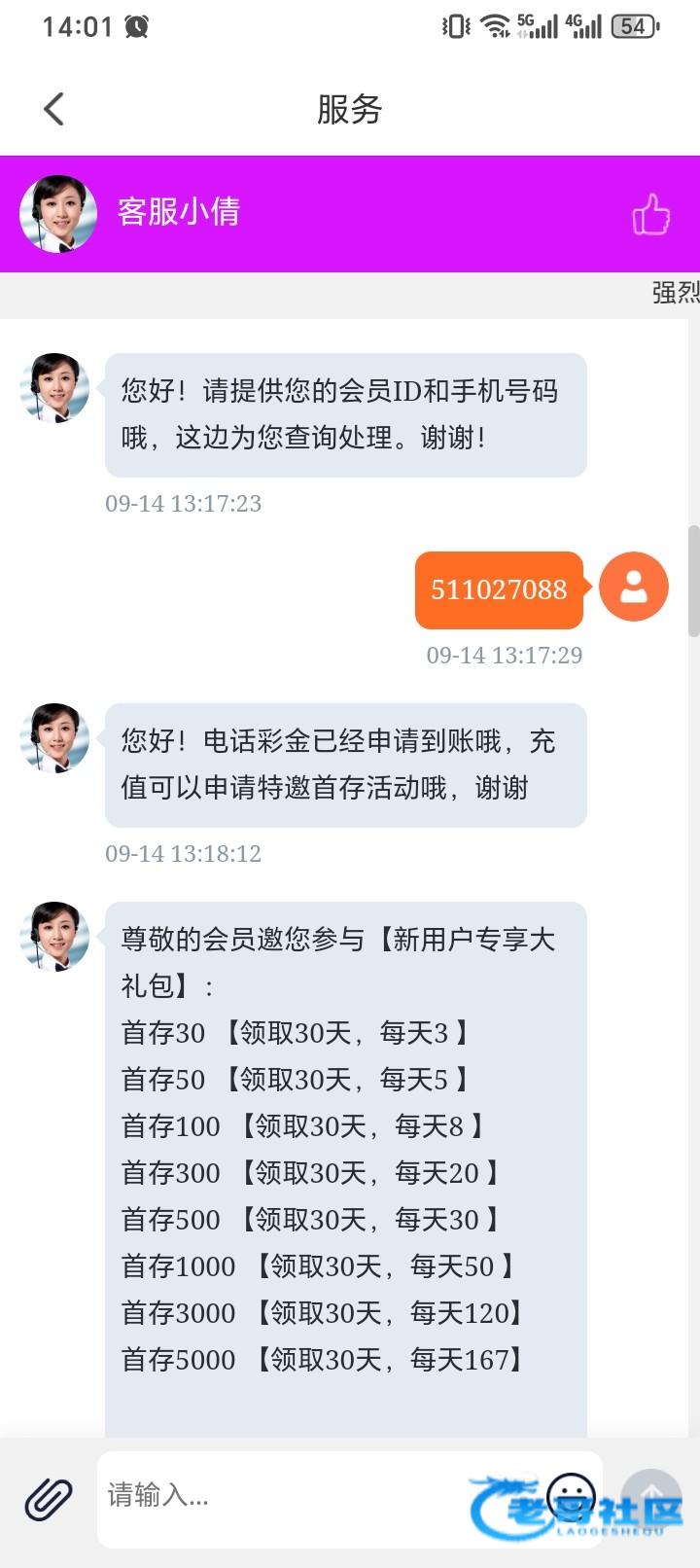
Task: Give 客服小倩 a thumbs up
Action: coord(650,214)
